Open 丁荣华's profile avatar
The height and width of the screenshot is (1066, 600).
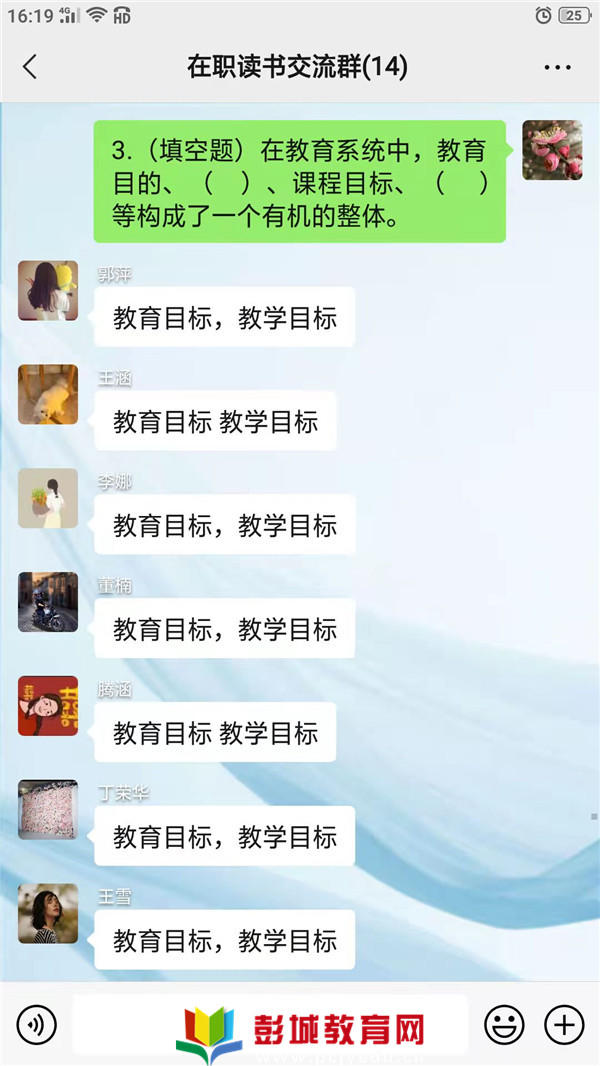click(48, 810)
